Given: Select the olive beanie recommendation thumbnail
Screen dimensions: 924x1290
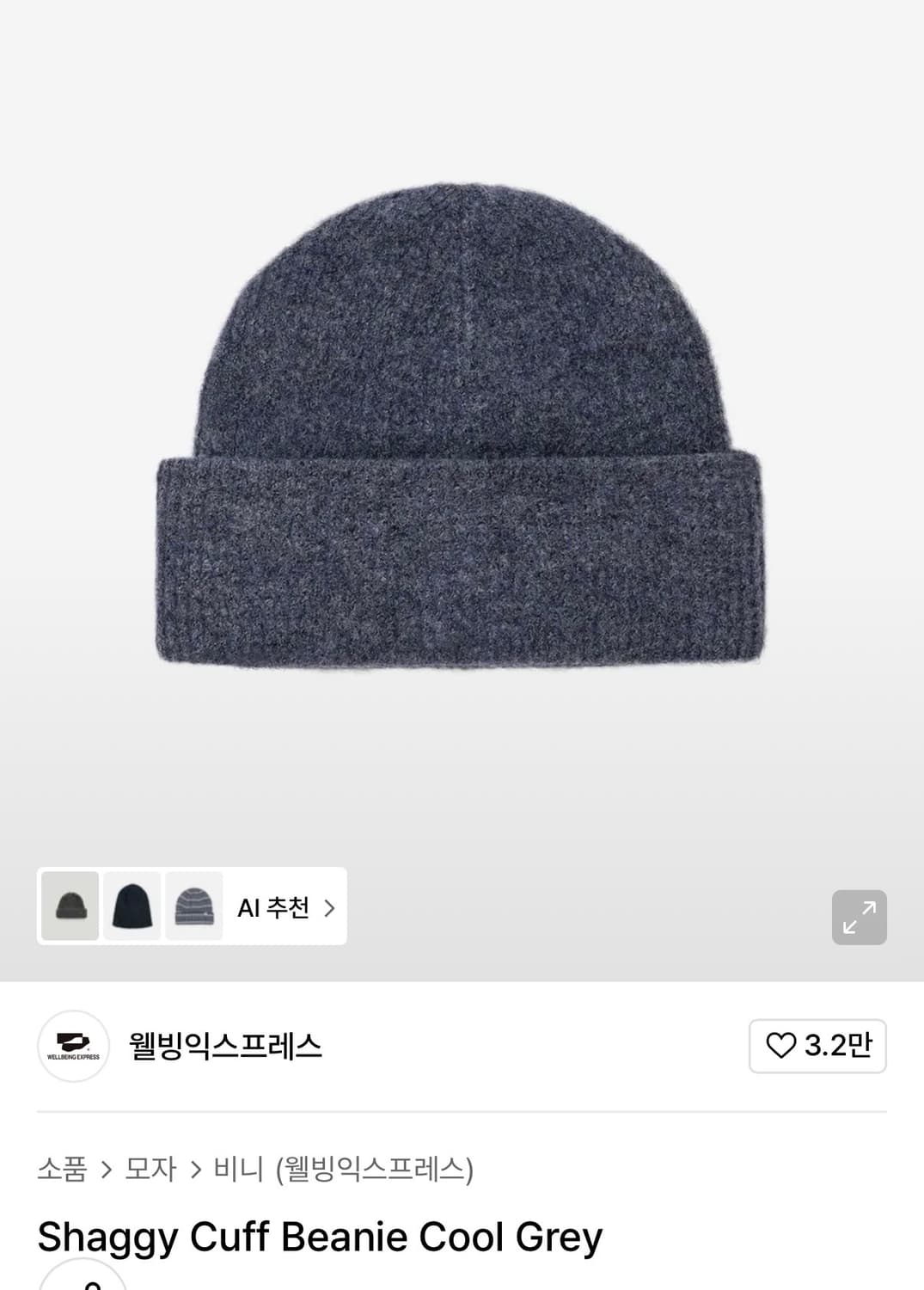Looking at the screenshot, I should tap(69, 906).
